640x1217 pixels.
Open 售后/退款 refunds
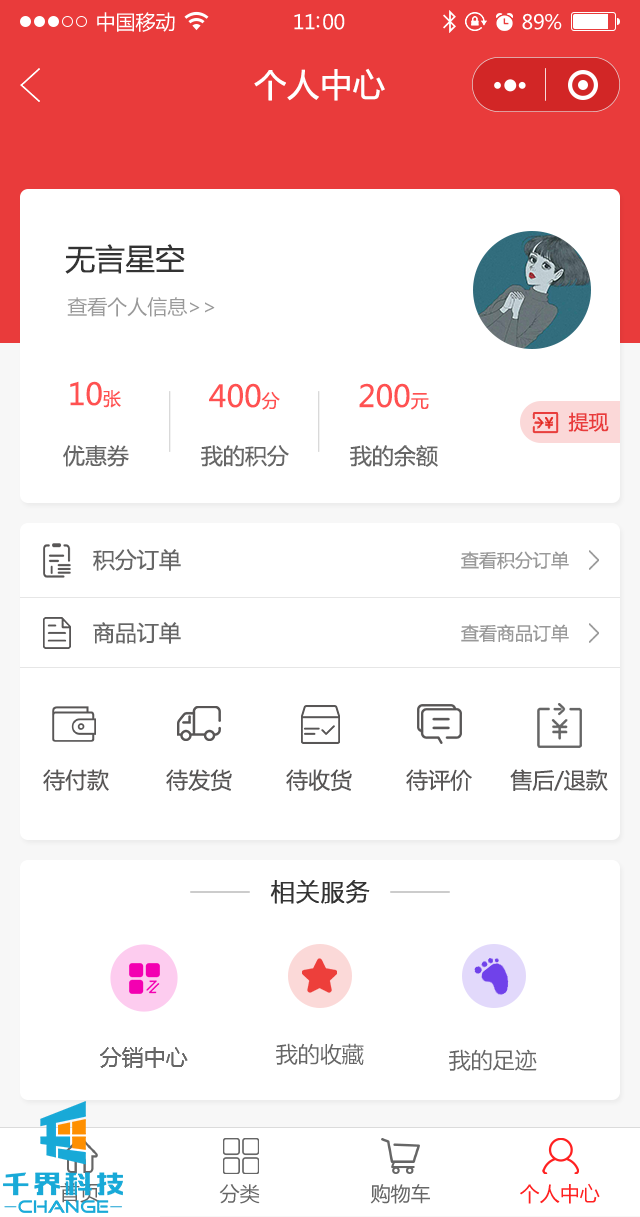[x=559, y=746]
